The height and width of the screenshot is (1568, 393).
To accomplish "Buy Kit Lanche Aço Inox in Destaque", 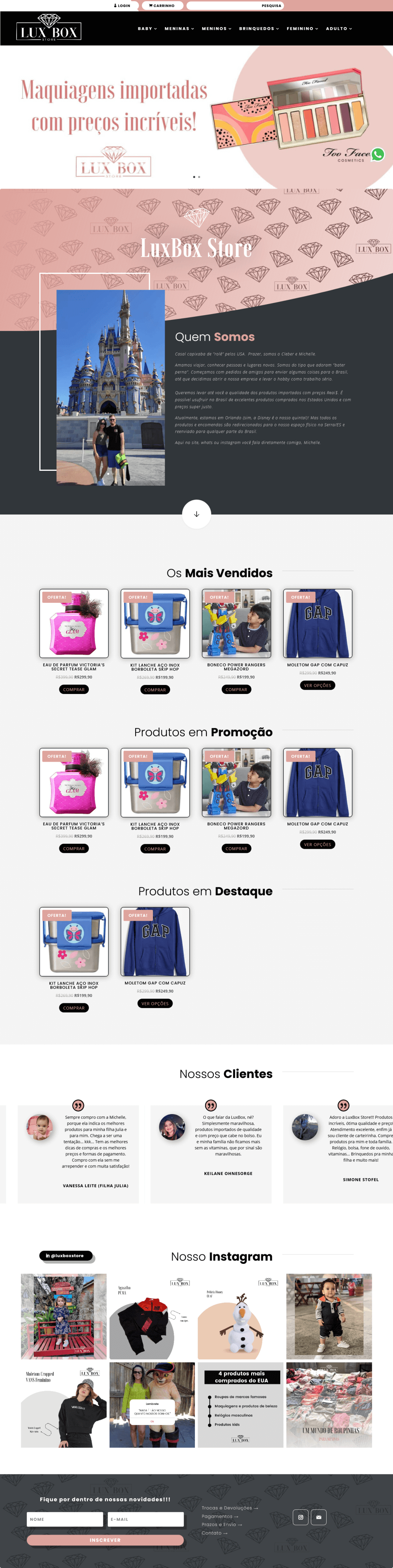I will pyautogui.click(x=73, y=1008).
